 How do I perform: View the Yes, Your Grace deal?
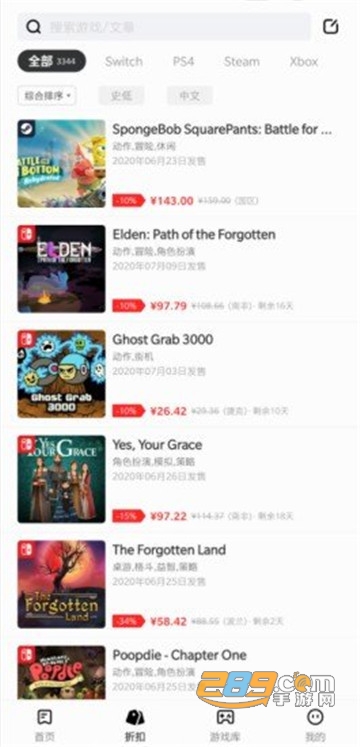pos(180,479)
